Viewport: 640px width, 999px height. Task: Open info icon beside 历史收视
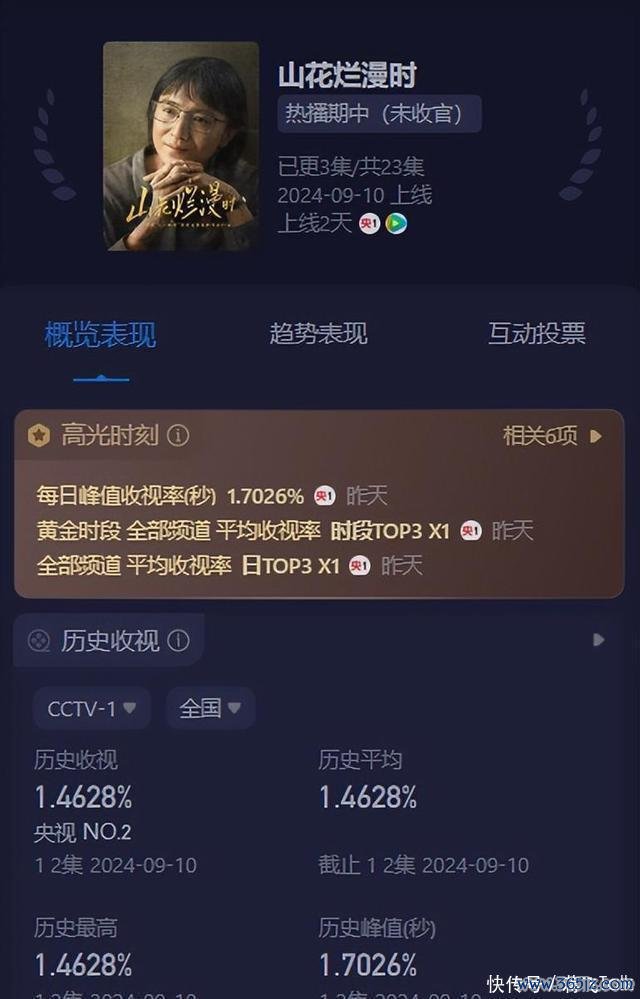tap(178, 641)
